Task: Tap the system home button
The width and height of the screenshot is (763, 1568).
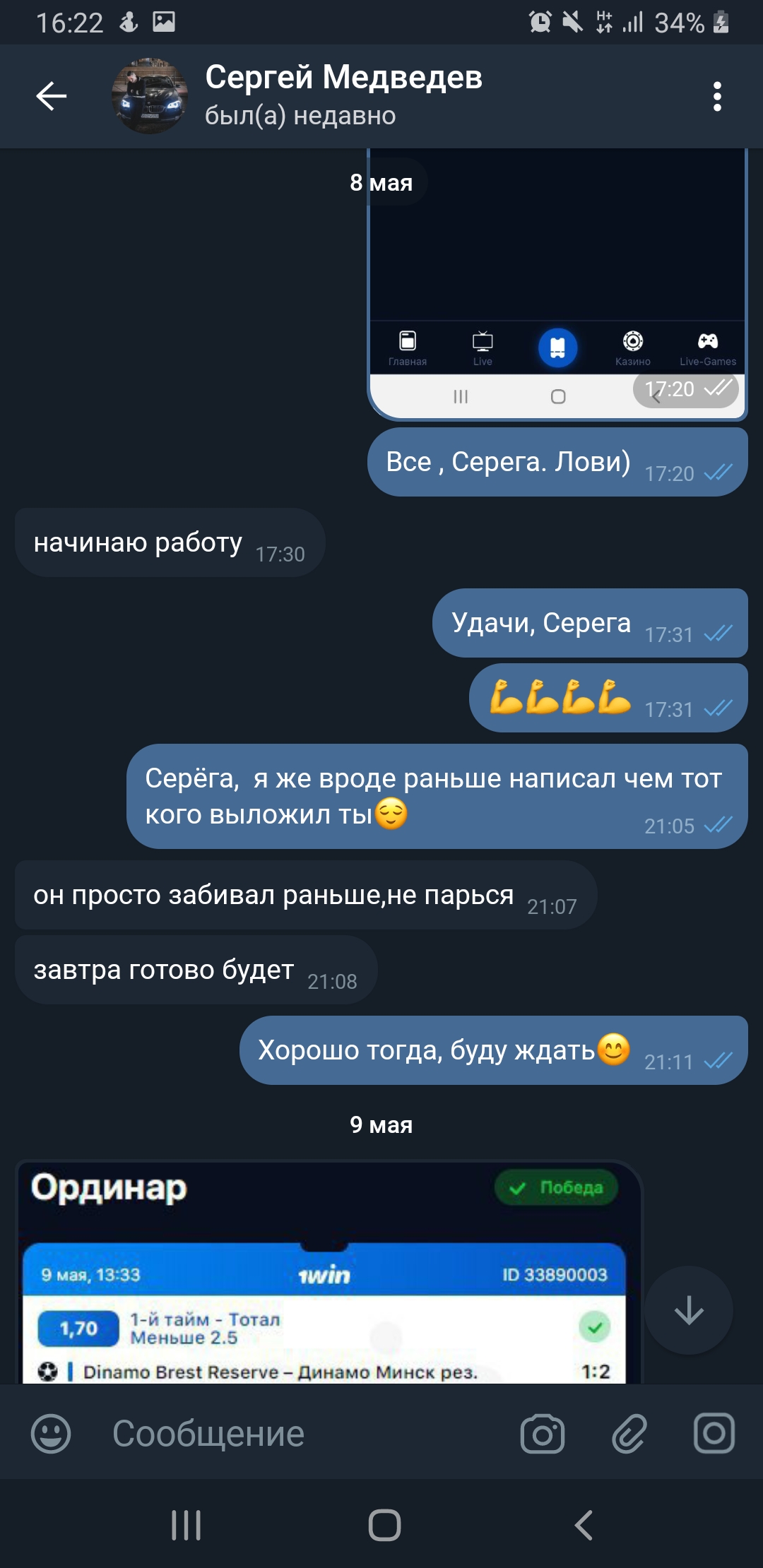Action: point(384,1525)
